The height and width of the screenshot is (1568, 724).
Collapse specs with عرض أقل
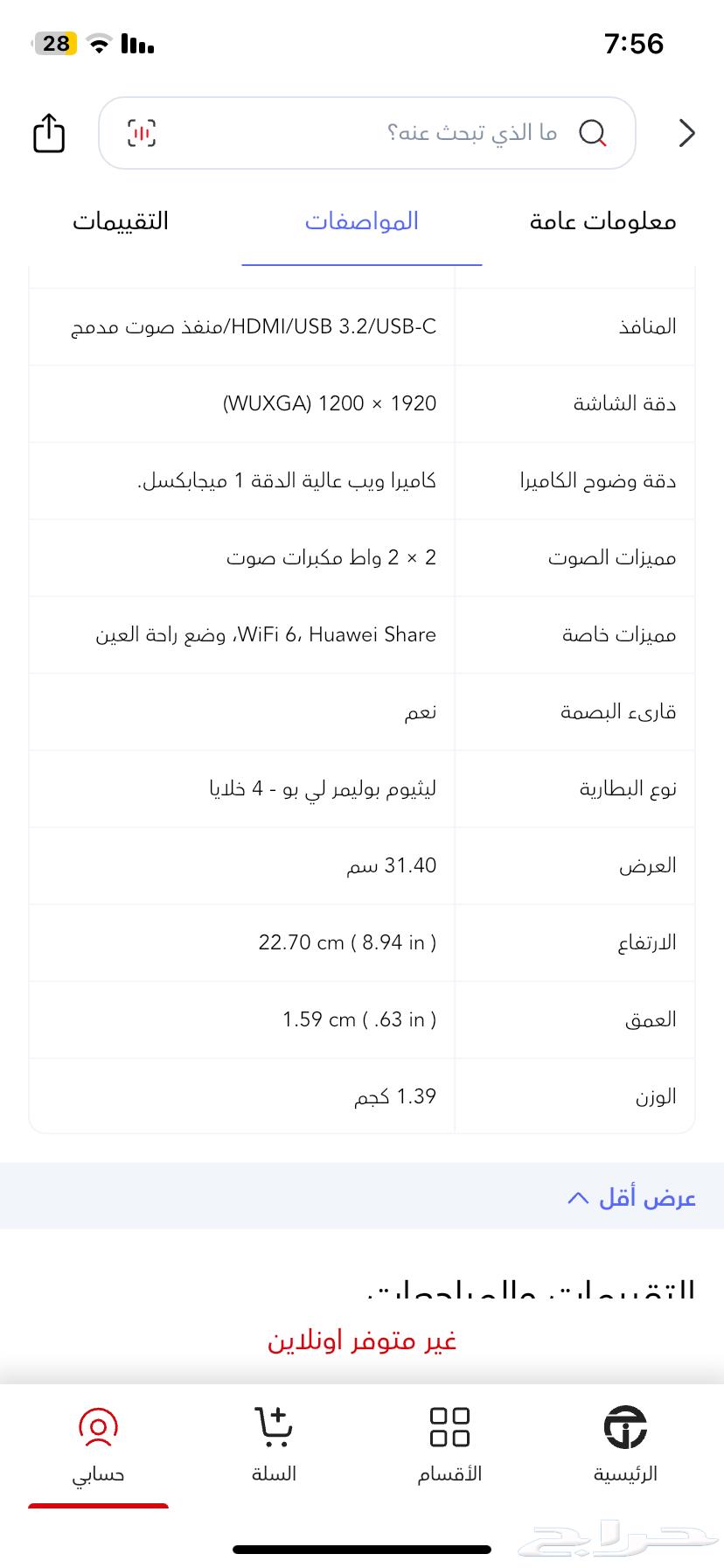pyautogui.click(x=631, y=1198)
